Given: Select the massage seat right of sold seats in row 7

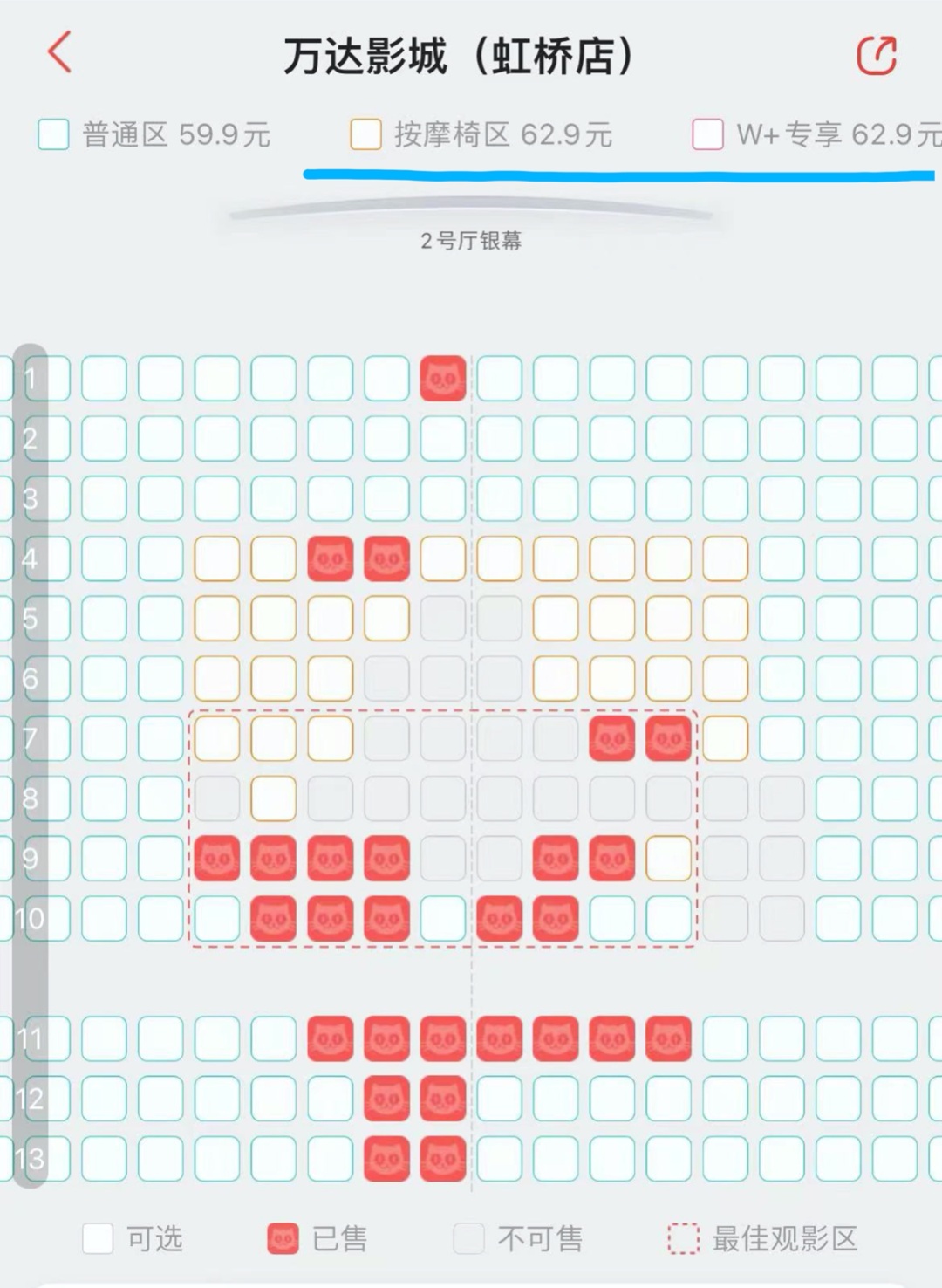Looking at the screenshot, I should 726,738.
